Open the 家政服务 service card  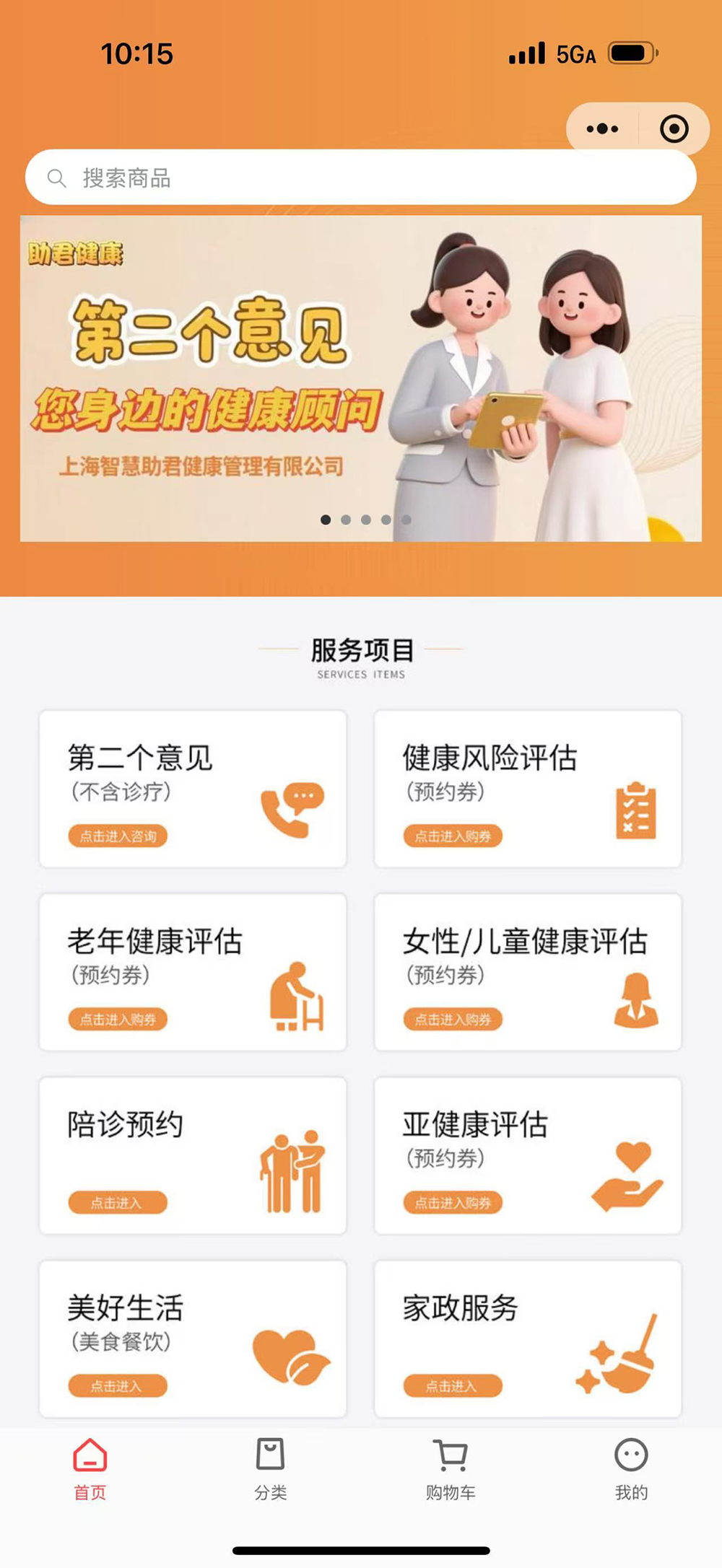coord(528,1339)
